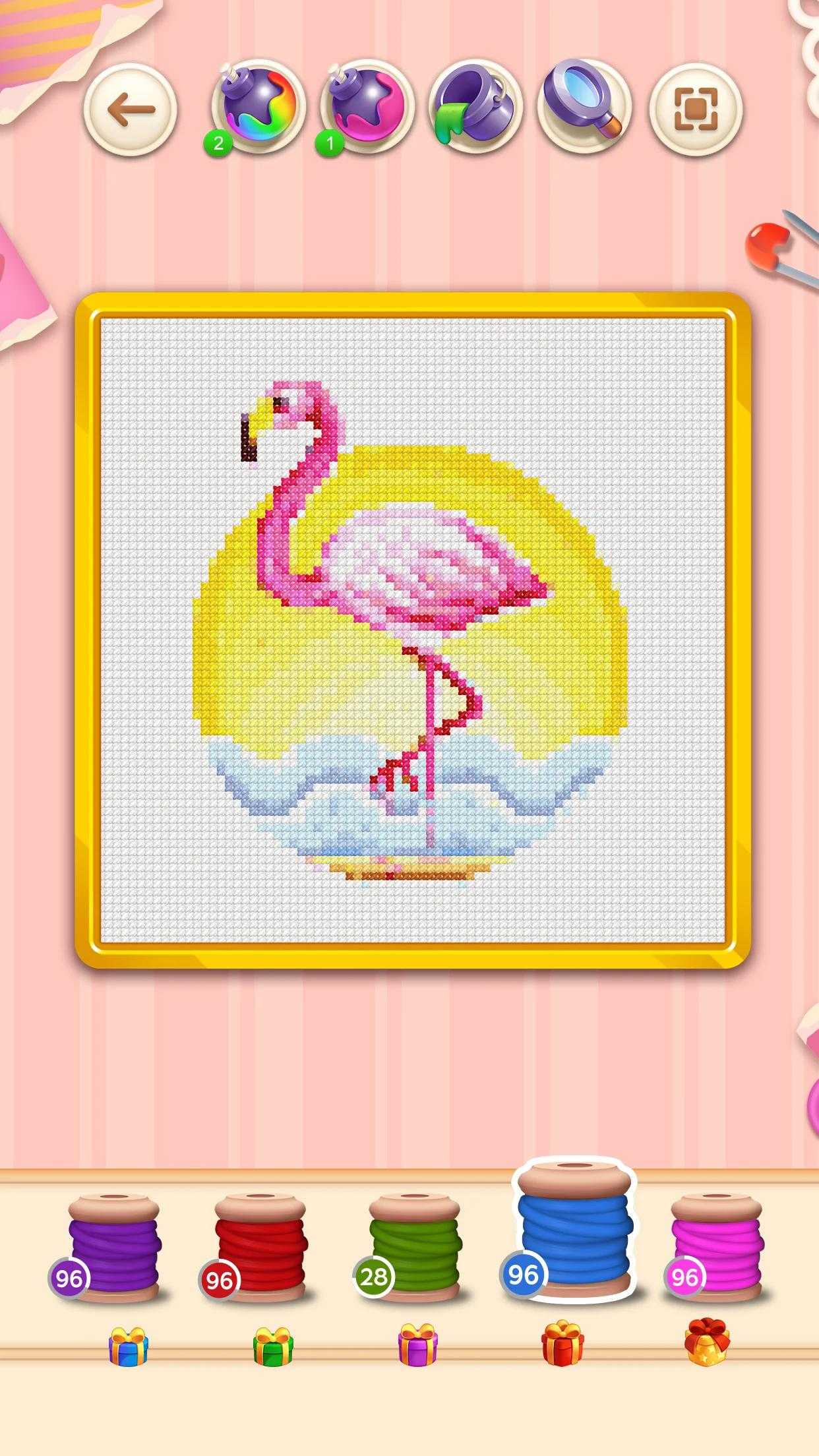Go back using the arrow button

click(130, 109)
